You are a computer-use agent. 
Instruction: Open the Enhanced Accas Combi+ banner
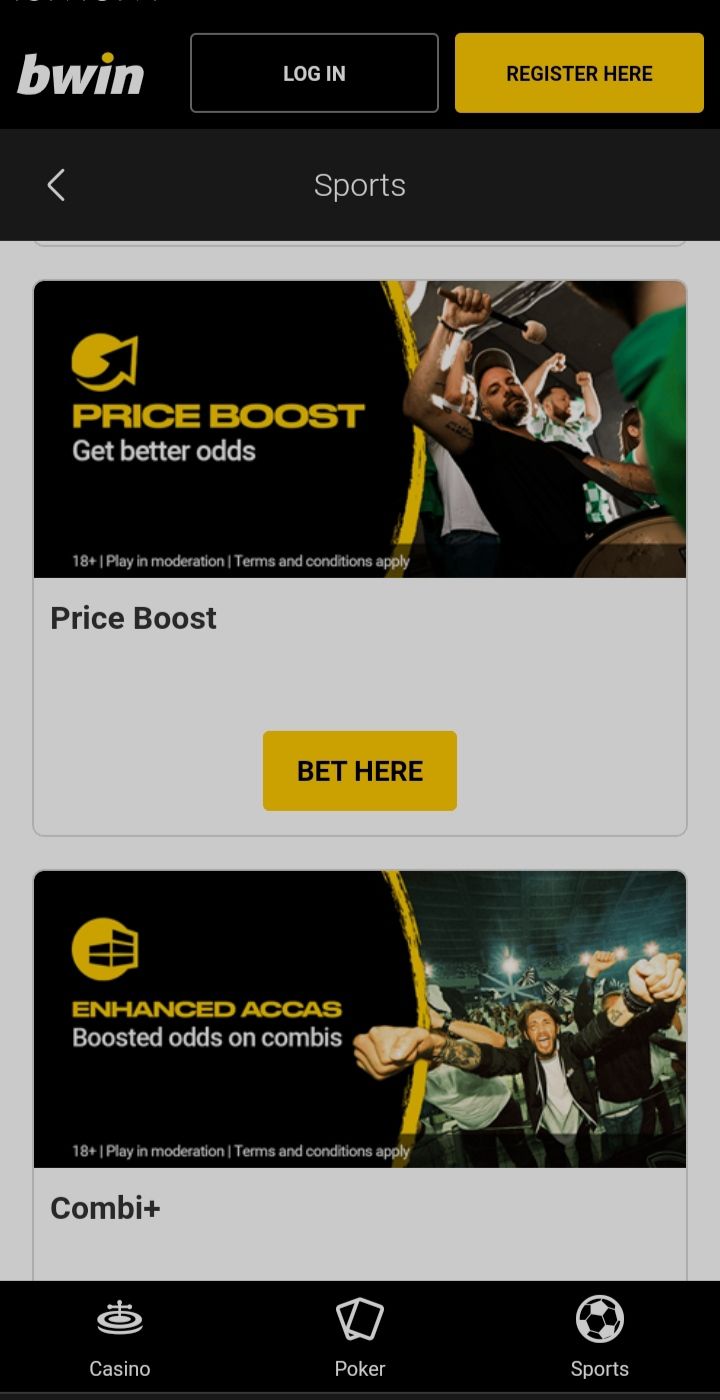coord(360,1018)
